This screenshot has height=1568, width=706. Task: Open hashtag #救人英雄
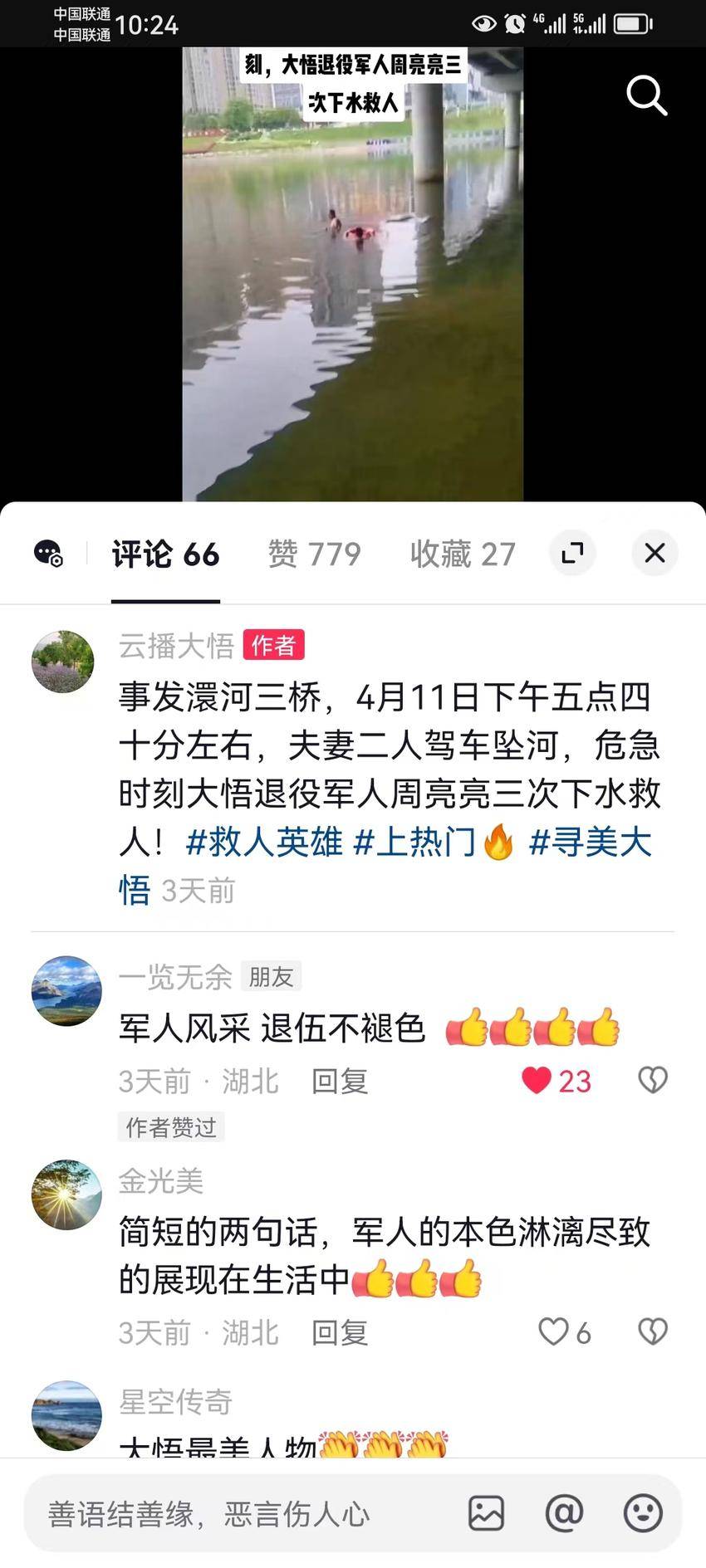(x=264, y=843)
